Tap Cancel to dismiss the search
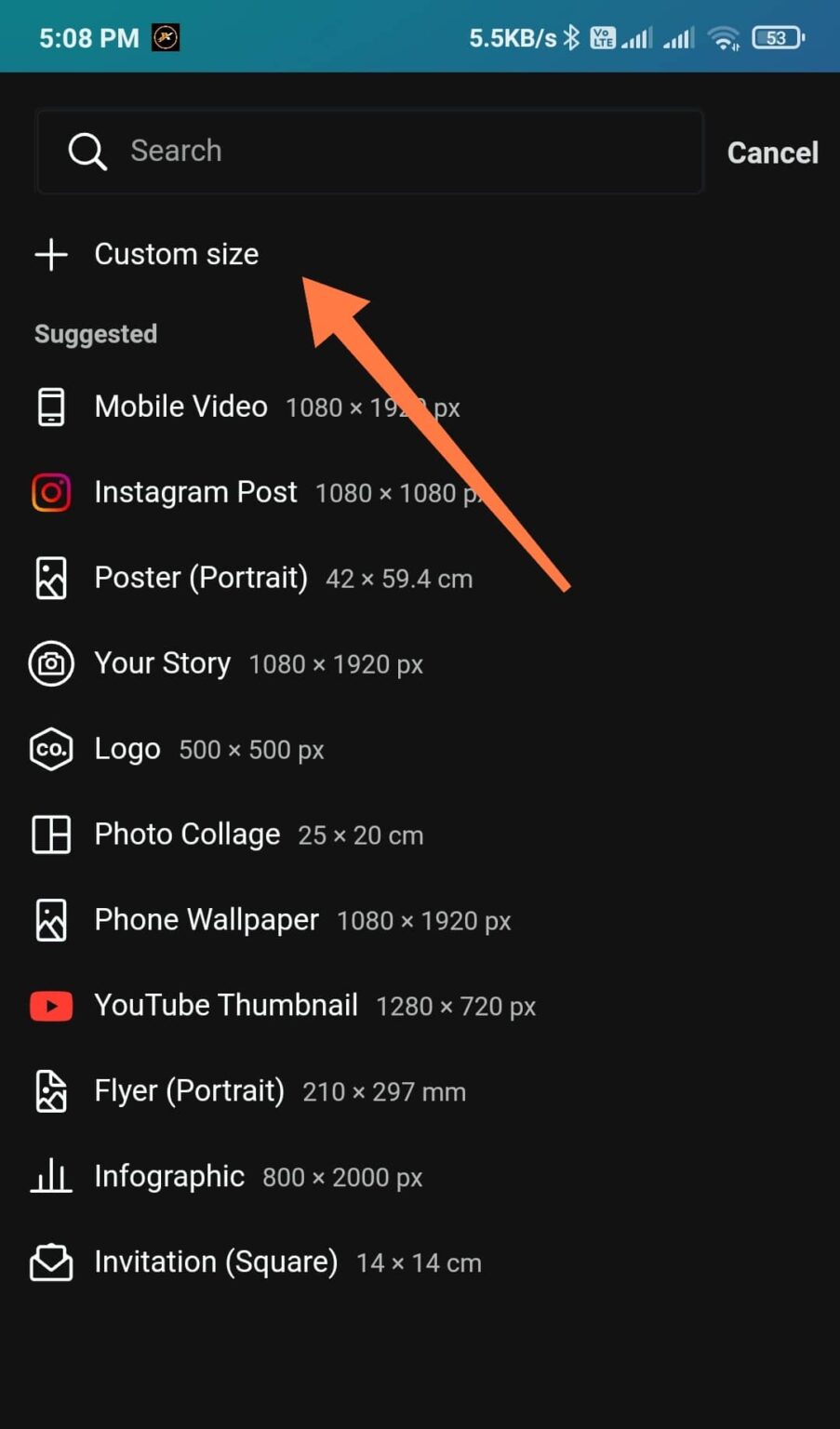This screenshot has height=1429, width=840. click(772, 152)
